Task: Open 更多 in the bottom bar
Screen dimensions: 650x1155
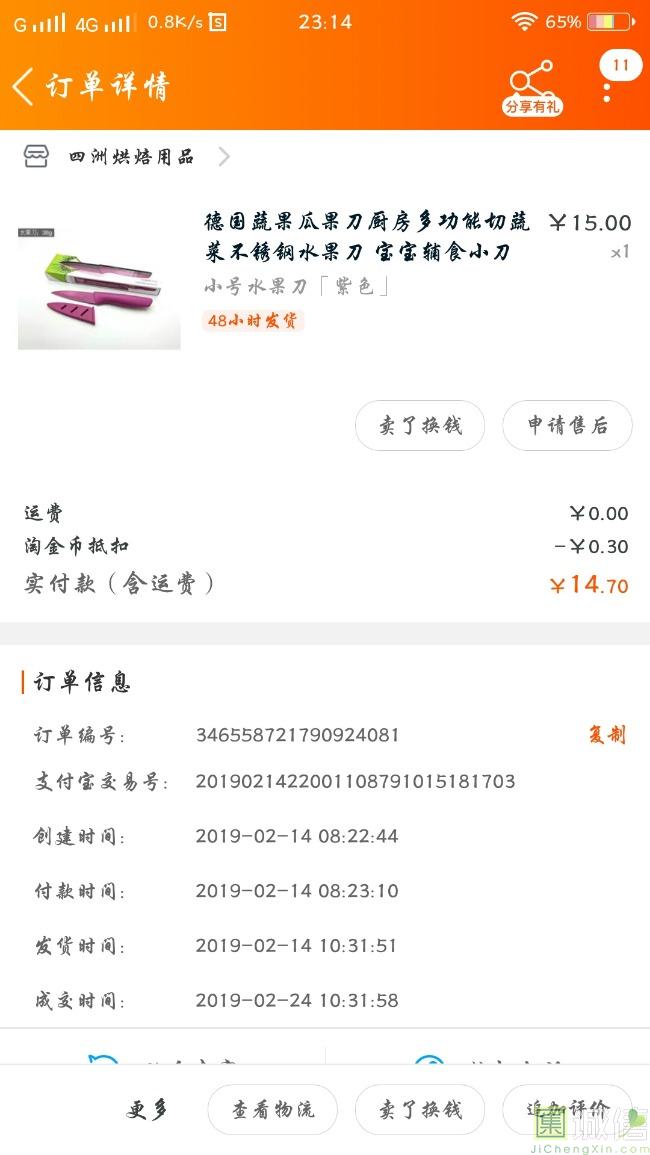Action: pos(148,1110)
